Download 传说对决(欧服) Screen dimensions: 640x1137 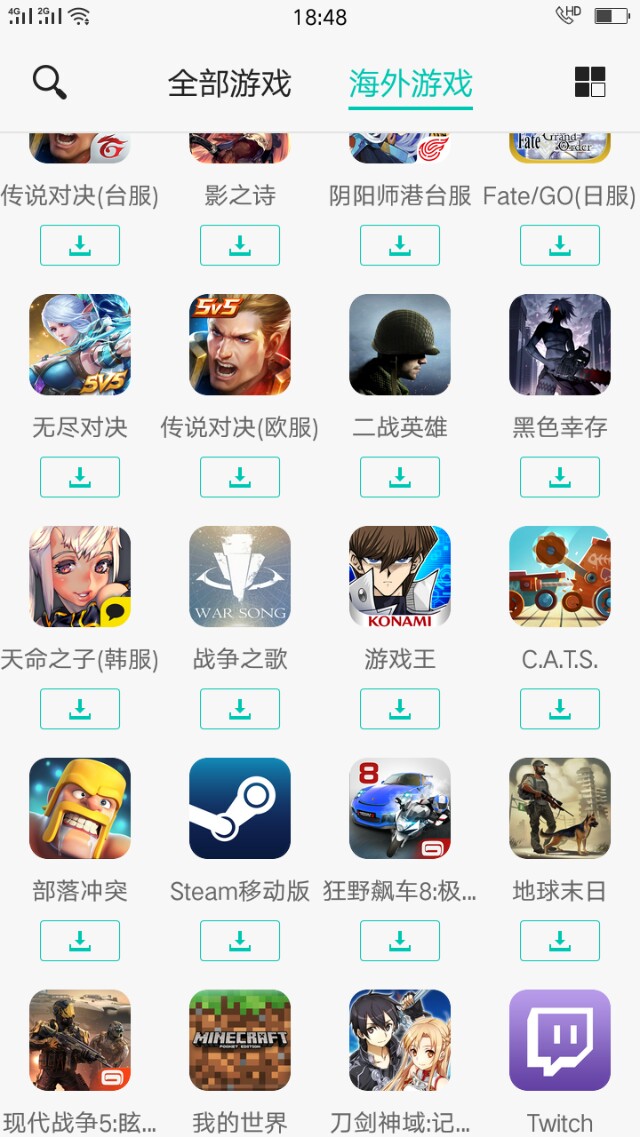(x=240, y=477)
